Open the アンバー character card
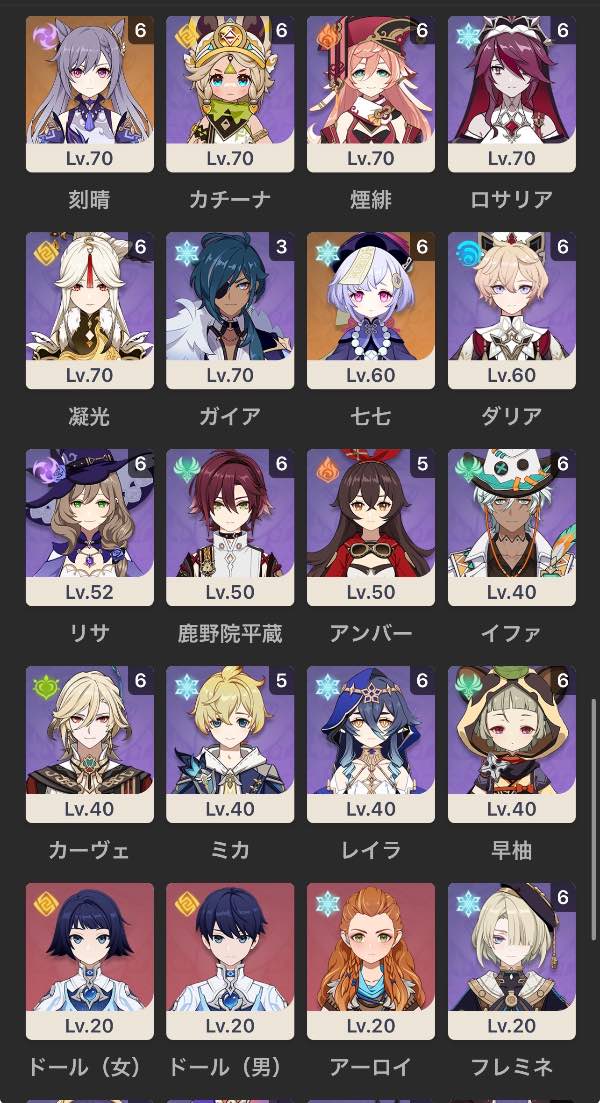600x1103 pixels. [x=371, y=528]
